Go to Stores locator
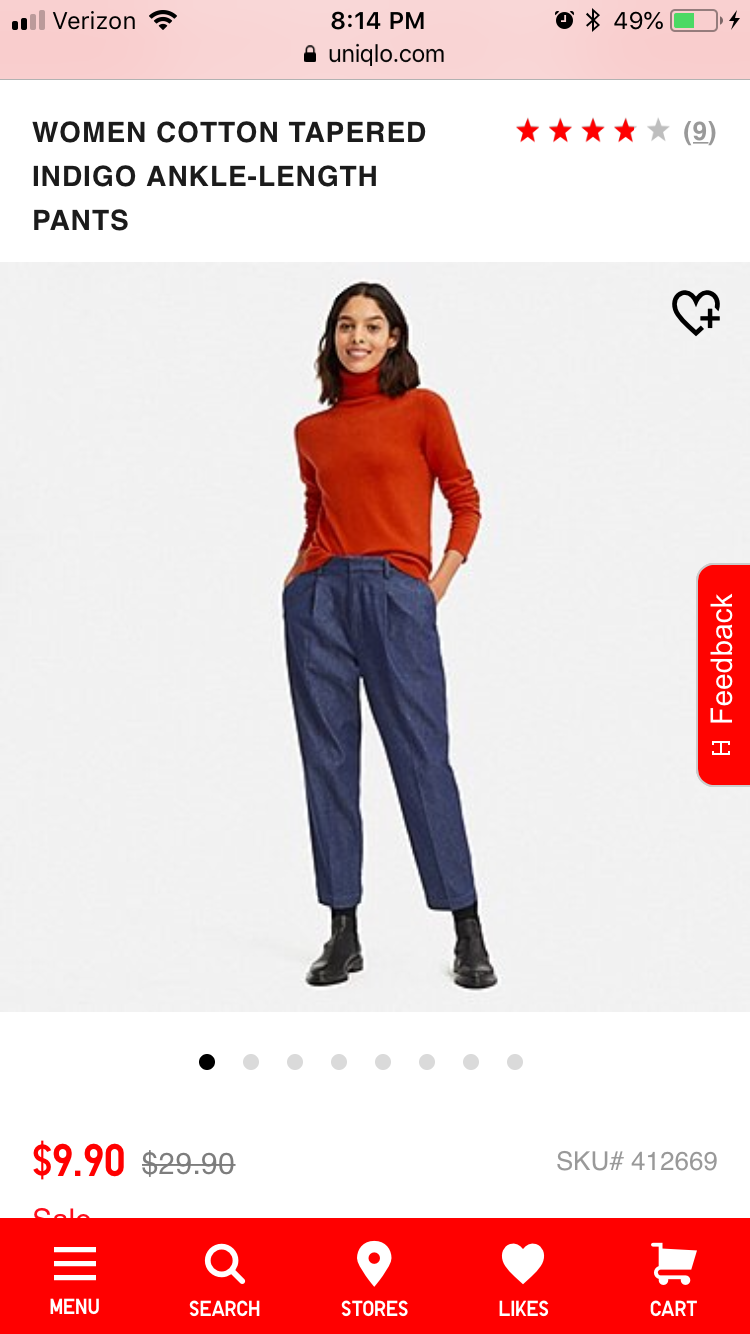The image size is (750, 1334). 374,1279
